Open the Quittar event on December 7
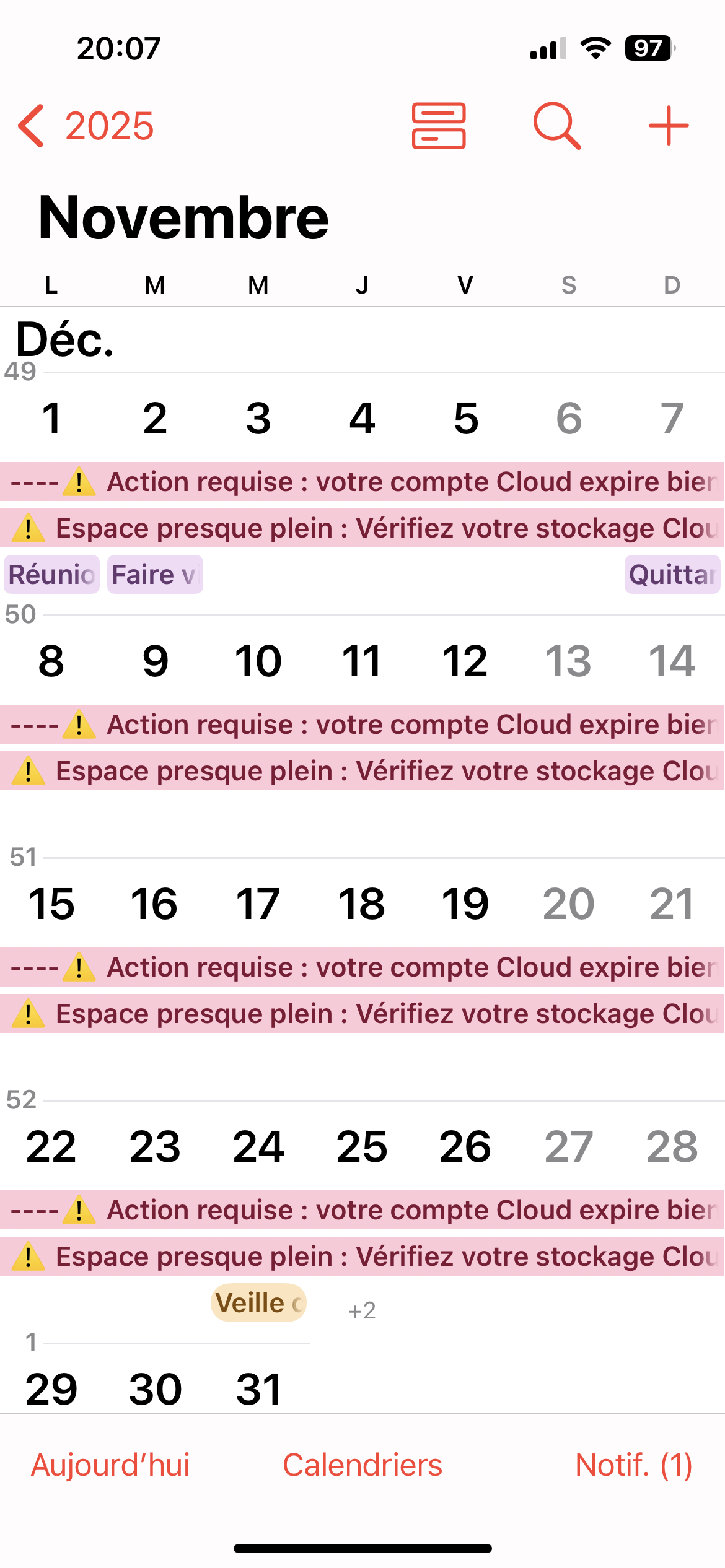Screen dimensions: 725x1568 (672, 575)
